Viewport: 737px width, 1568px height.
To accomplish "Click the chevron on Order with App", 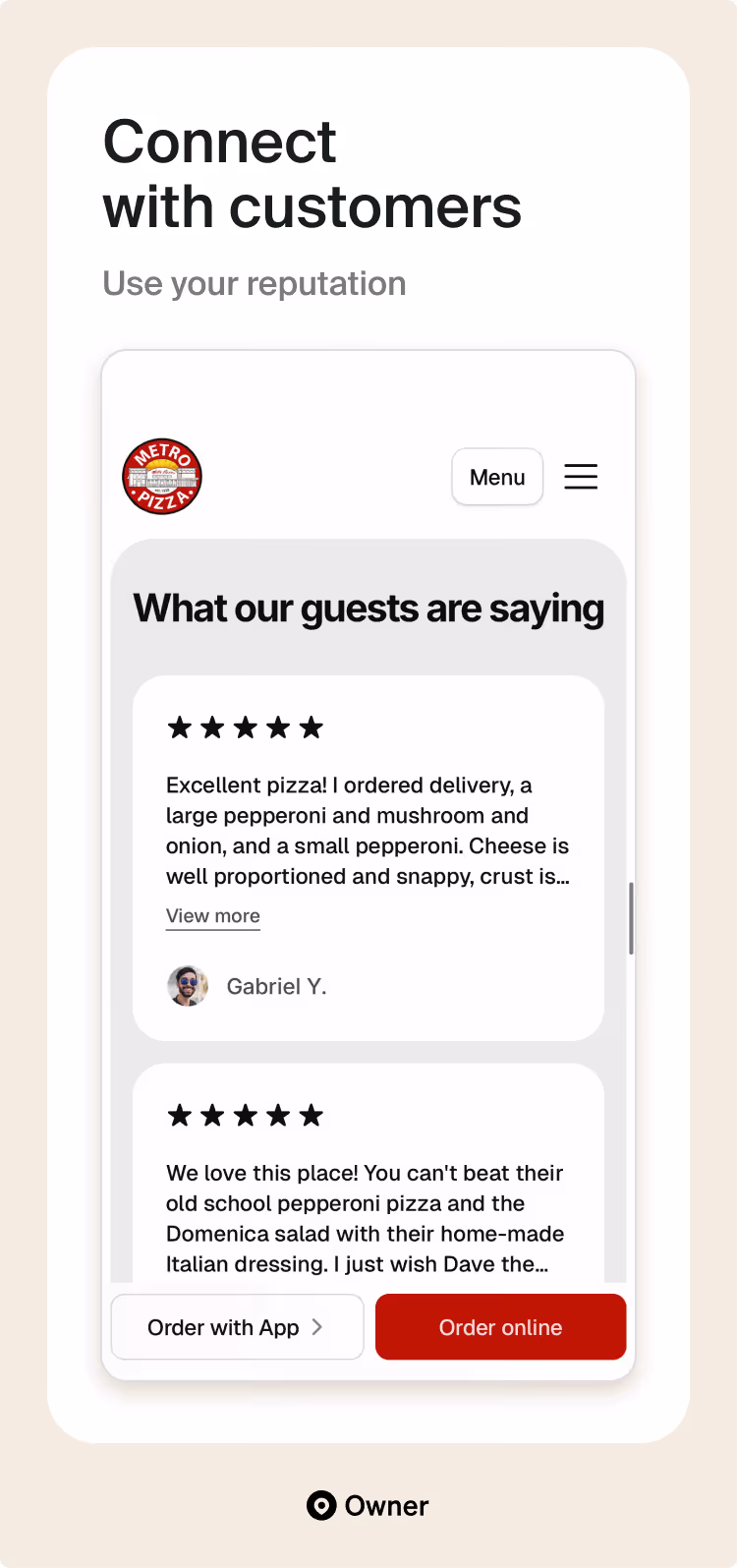I will click(316, 1326).
